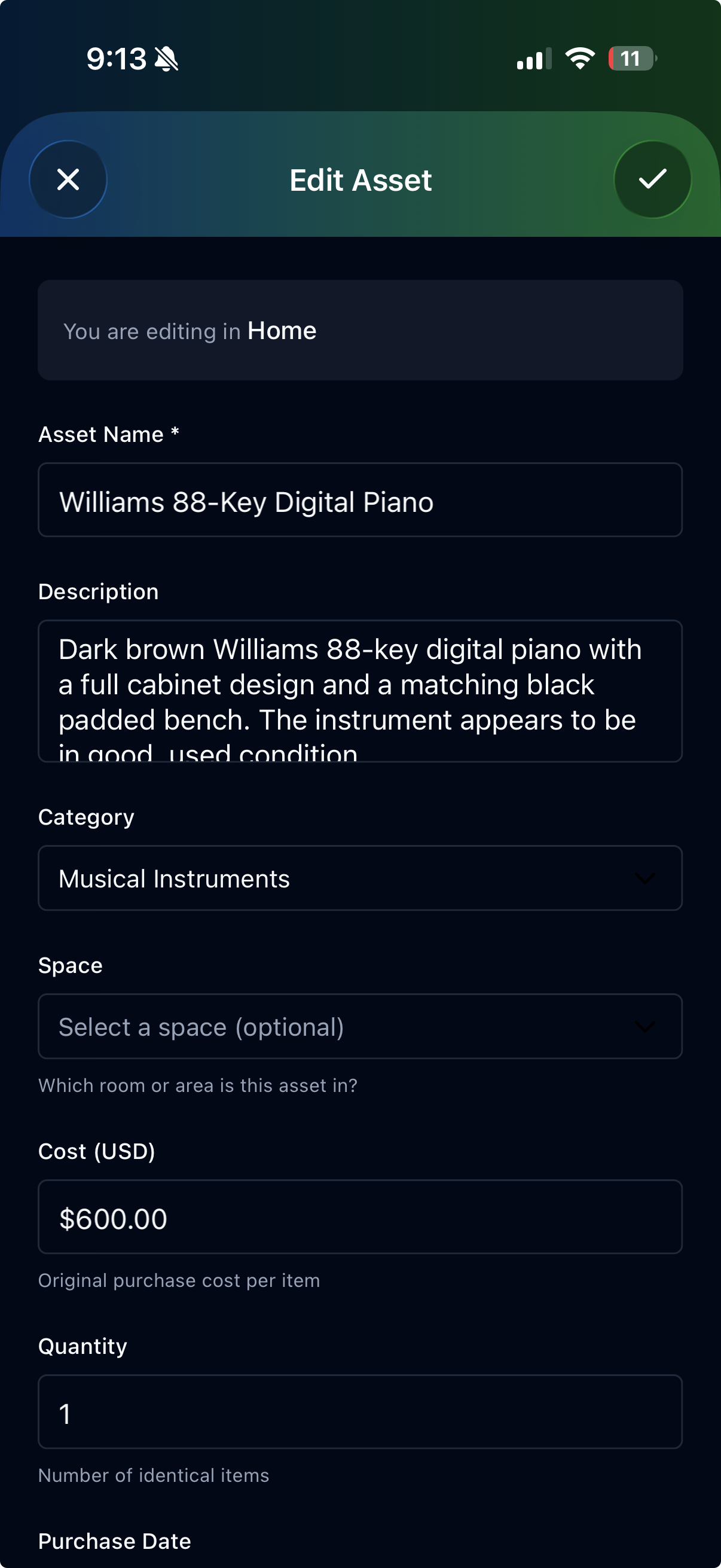Expand the Musical Instruments category chevron
Viewport: 721px width, 1568px height.
645,878
